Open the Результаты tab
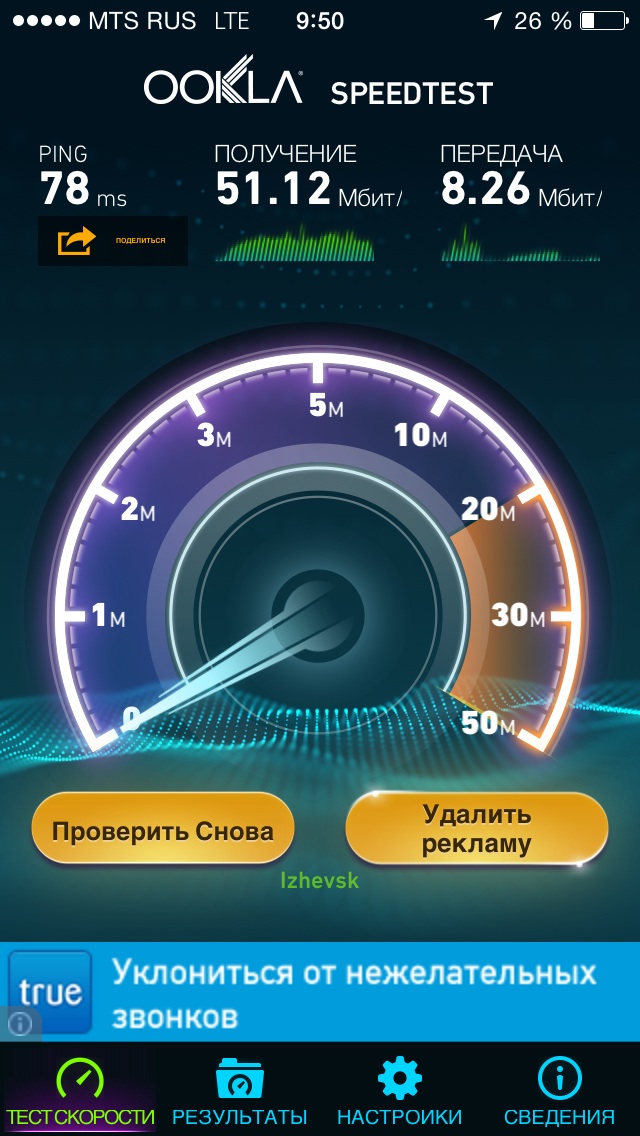Viewport: 640px width, 1136px height. 240,1090
